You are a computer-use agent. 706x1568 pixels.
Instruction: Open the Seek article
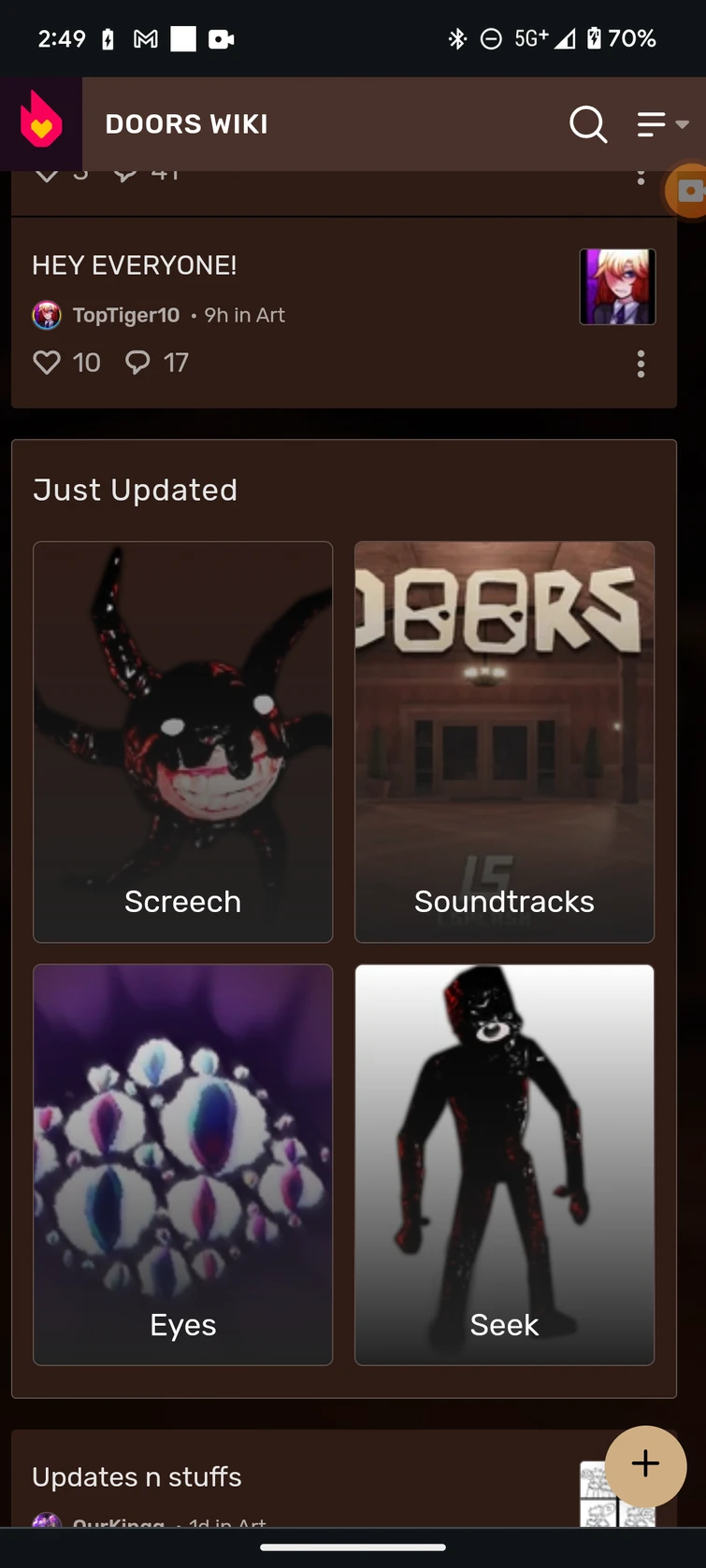[504, 1163]
